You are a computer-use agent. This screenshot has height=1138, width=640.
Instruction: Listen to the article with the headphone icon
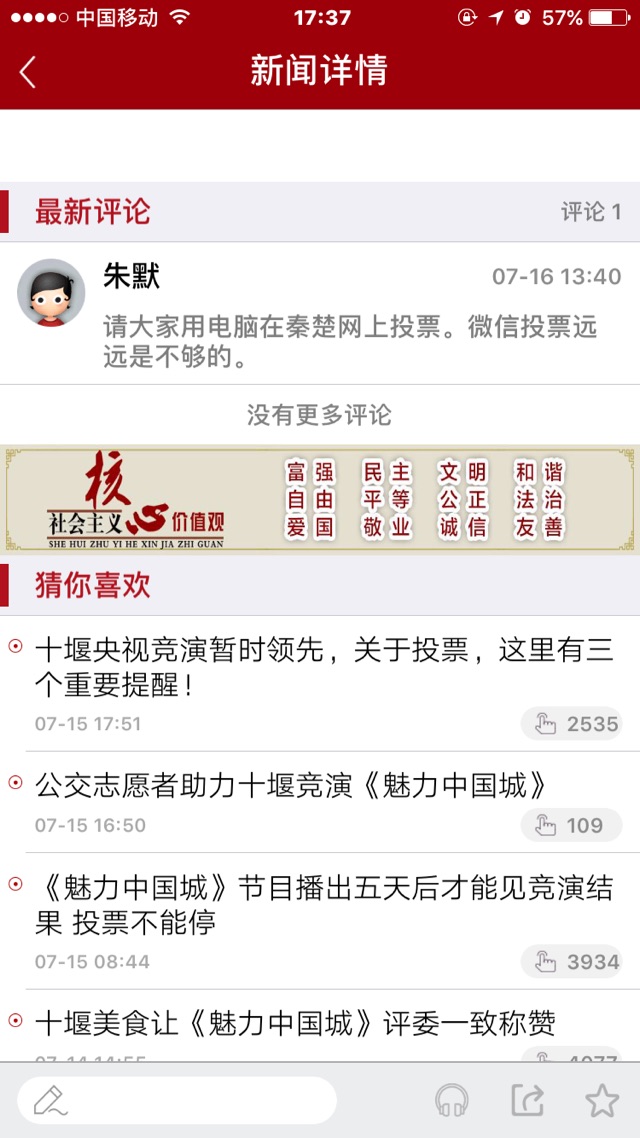click(x=452, y=1101)
